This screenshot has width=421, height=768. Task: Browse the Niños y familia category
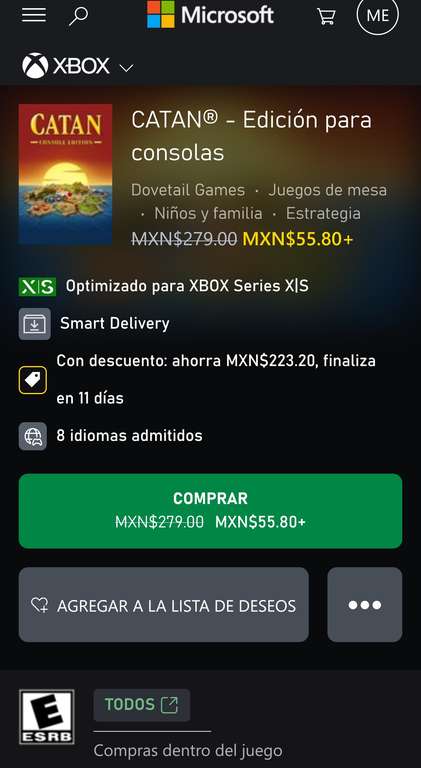[x=209, y=214]
